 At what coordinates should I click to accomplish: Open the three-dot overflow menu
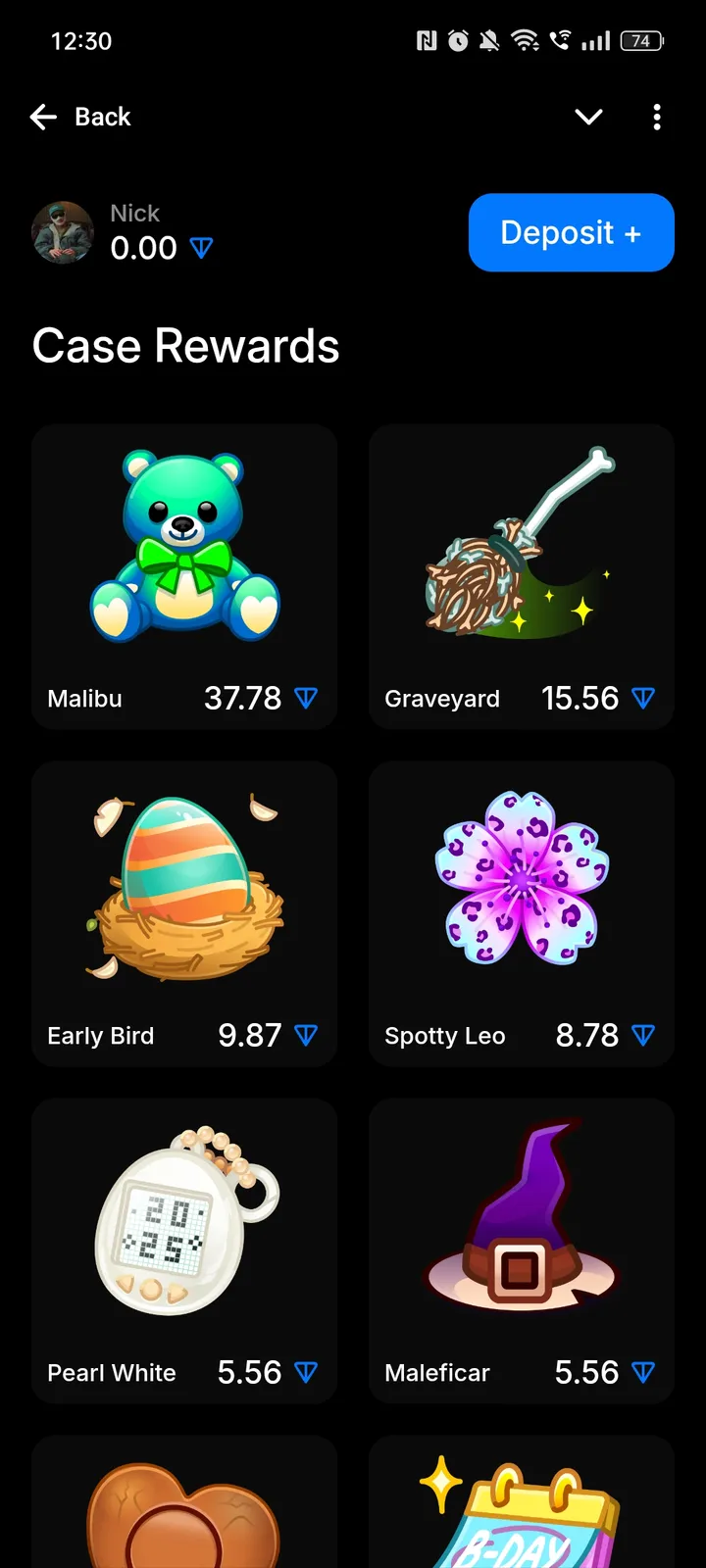pyautogui.click(x=656, y=117)
